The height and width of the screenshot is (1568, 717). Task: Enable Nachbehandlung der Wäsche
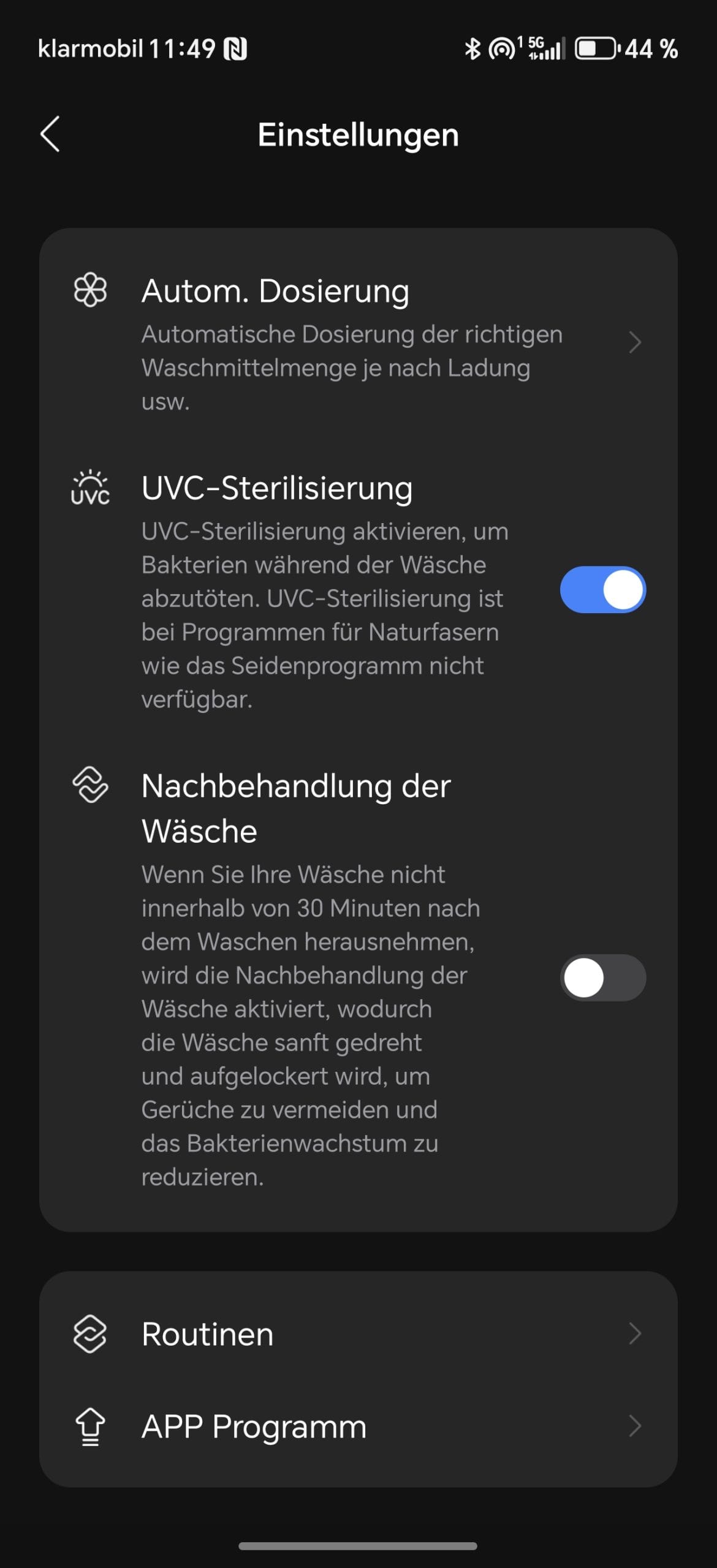[x=603, y=978]
